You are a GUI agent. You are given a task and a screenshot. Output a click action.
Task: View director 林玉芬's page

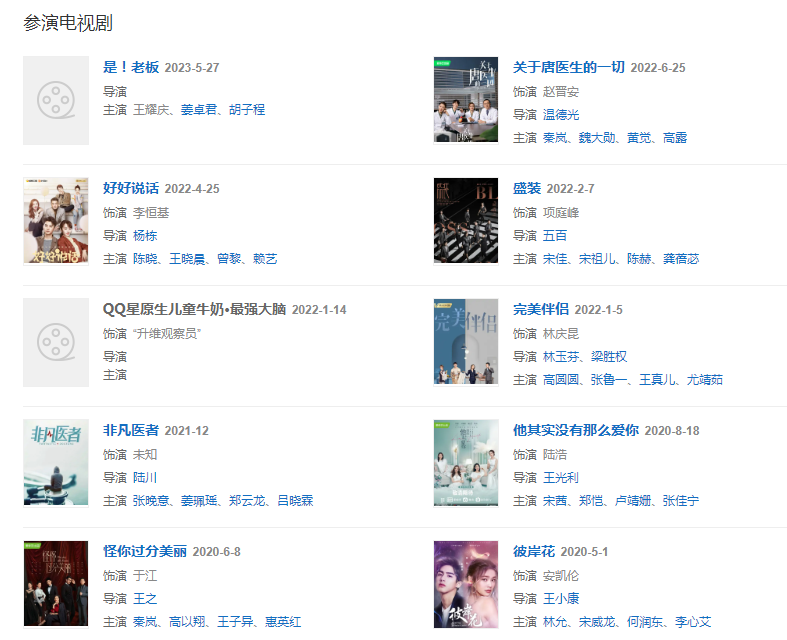(x=561, y=357)
